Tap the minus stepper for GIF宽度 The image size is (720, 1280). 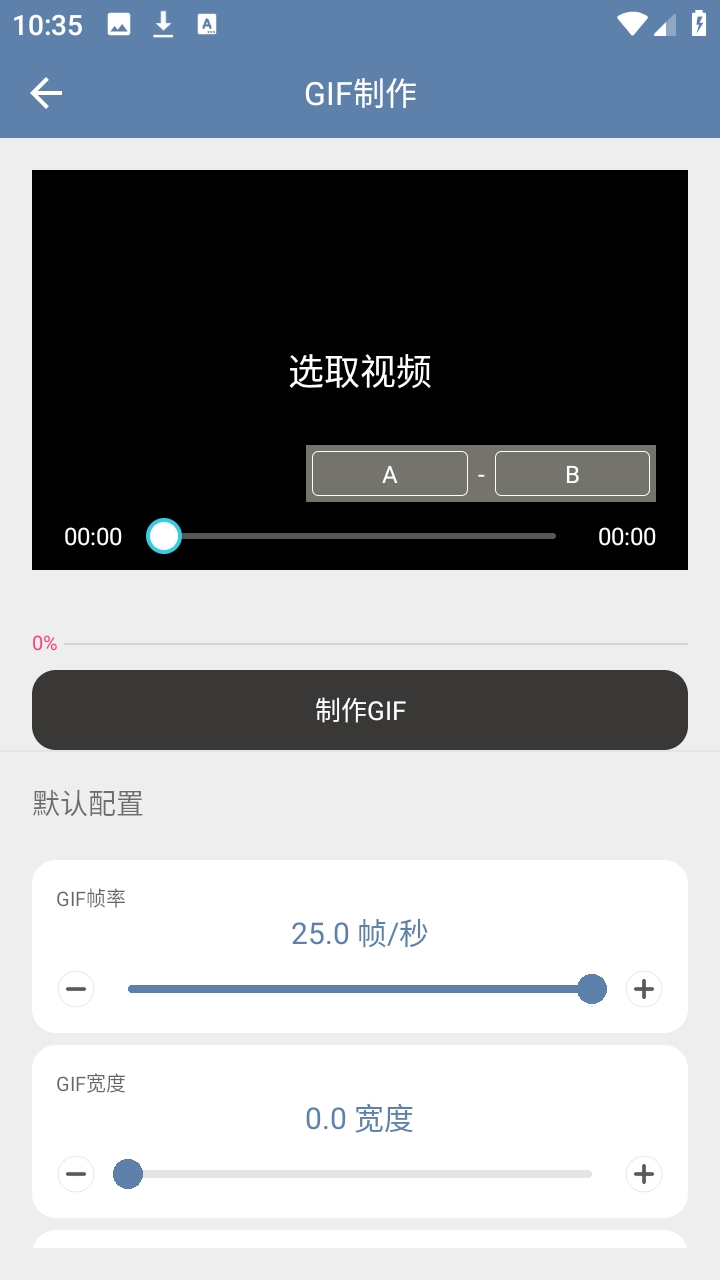[x=76, y=1174]
